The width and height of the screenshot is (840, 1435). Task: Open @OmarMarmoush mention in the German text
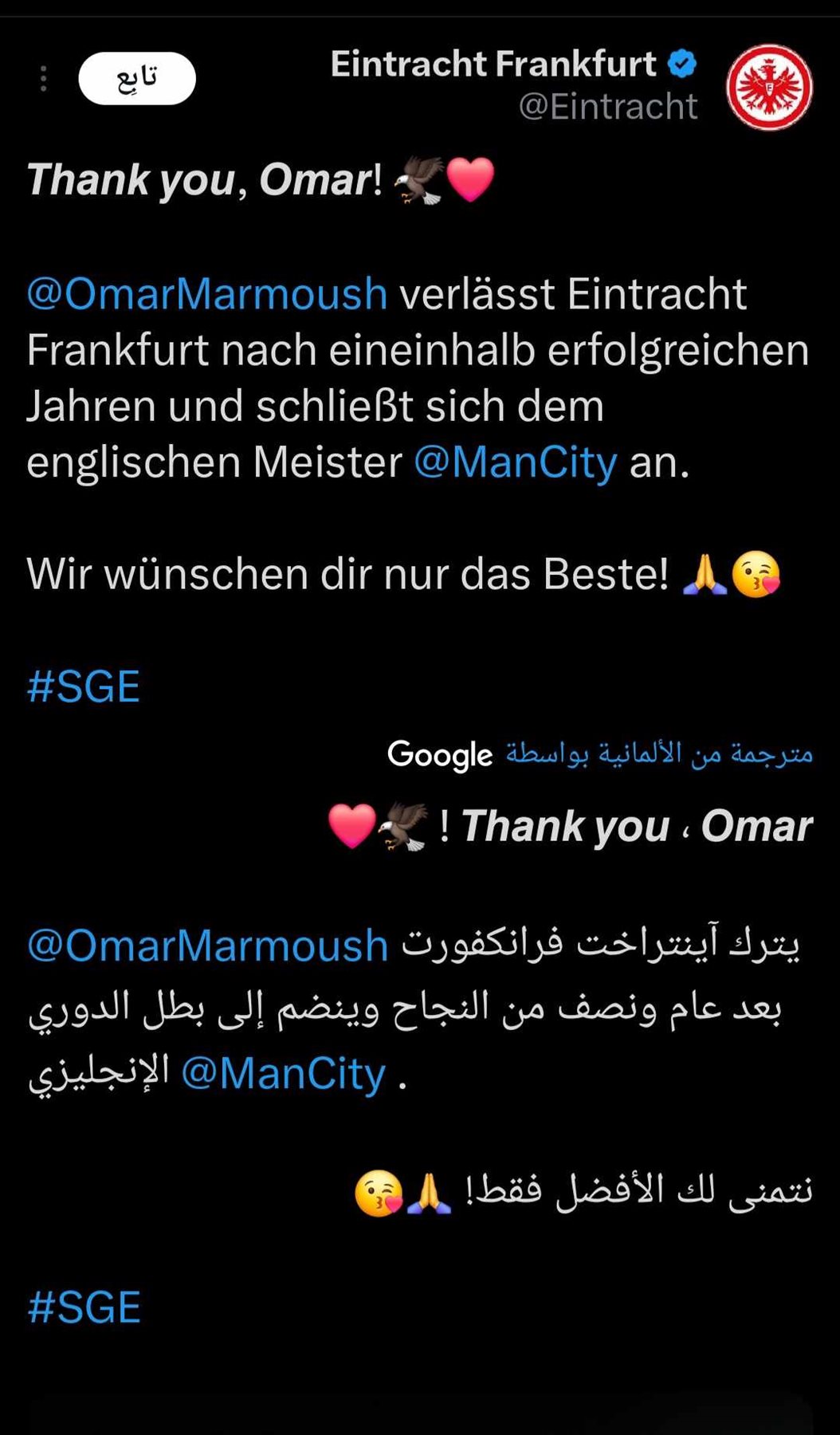pyautogui.click(x=207, y=293)
